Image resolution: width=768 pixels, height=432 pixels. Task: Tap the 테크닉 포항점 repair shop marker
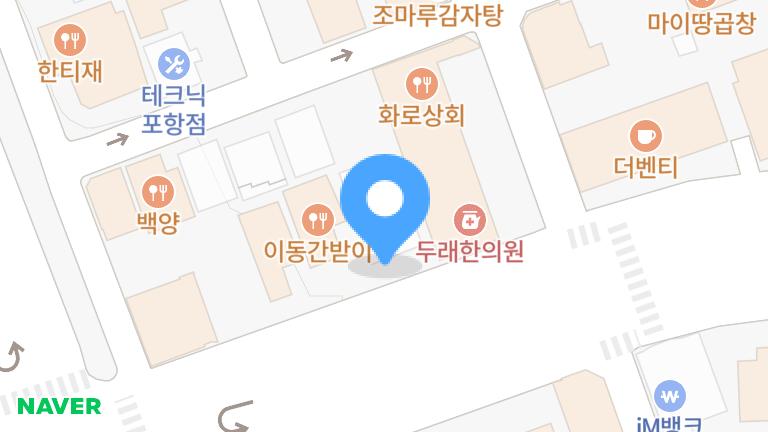pyautogui.click(x=174, y=66)
